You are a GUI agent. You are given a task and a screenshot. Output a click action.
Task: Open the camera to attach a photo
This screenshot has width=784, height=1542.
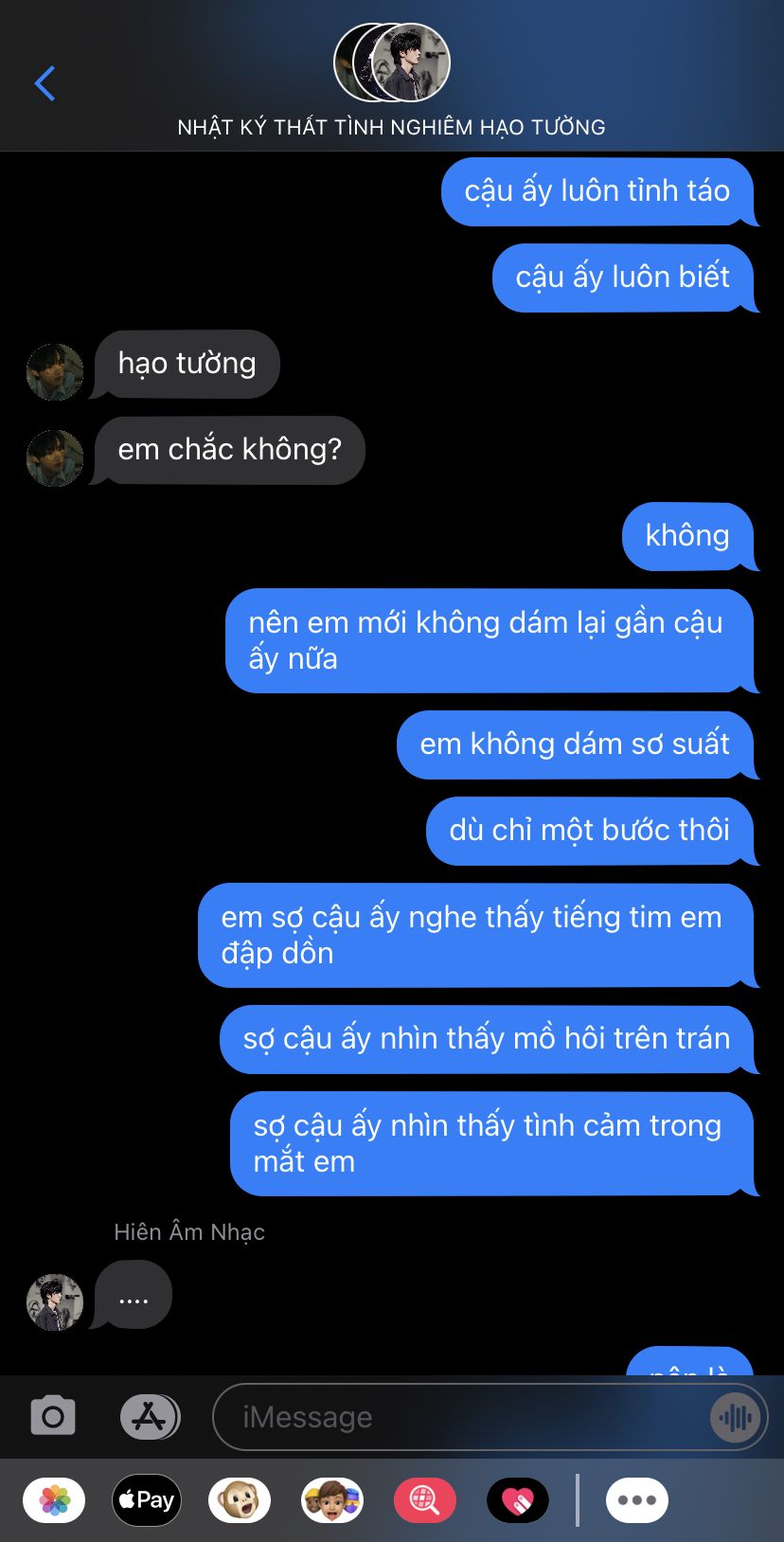tap(53, 1417)
